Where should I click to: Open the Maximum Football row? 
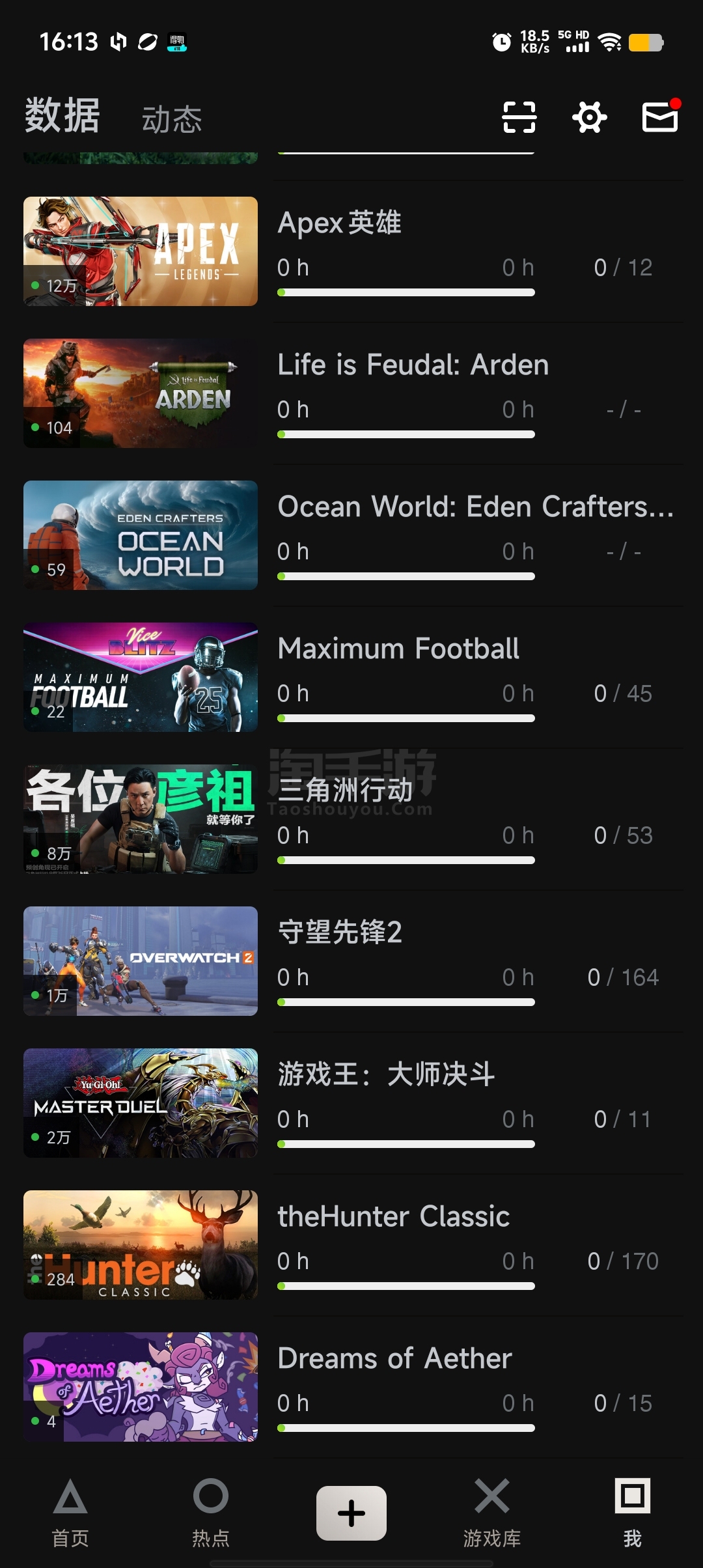[x=351, y=677]
